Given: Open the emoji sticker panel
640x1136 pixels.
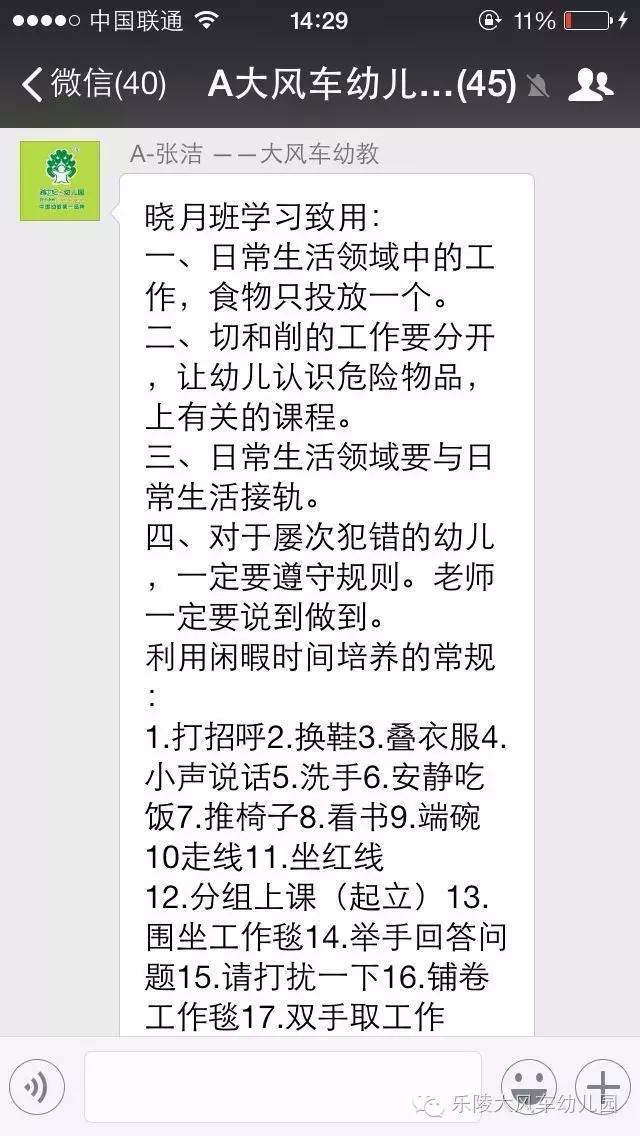Looking at the screenshot, I should [x=529, y=1086].
